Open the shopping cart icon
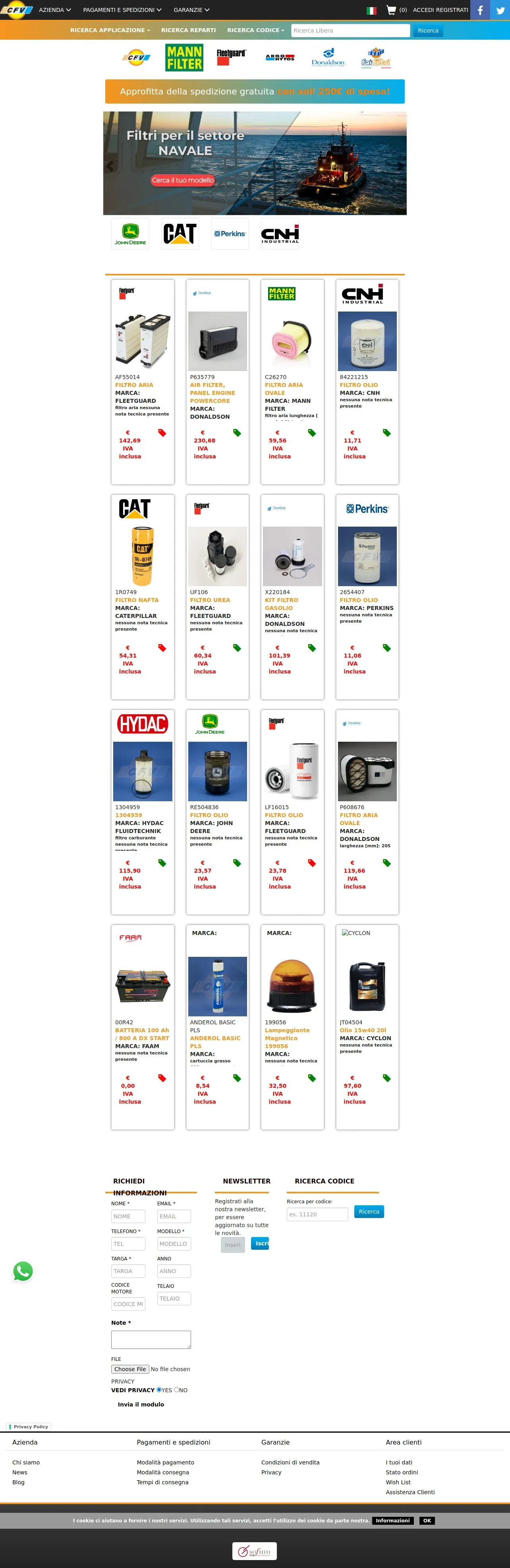510x1568 pixels. [x=391, y=10]
